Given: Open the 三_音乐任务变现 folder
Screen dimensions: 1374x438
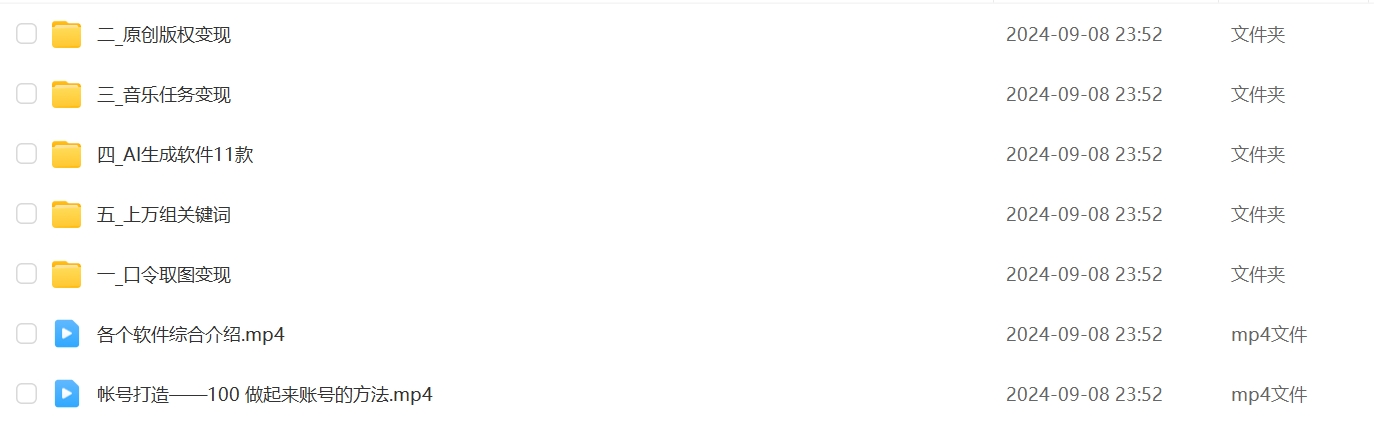Looking at the screenshot, I should click(x=164, y=95).
